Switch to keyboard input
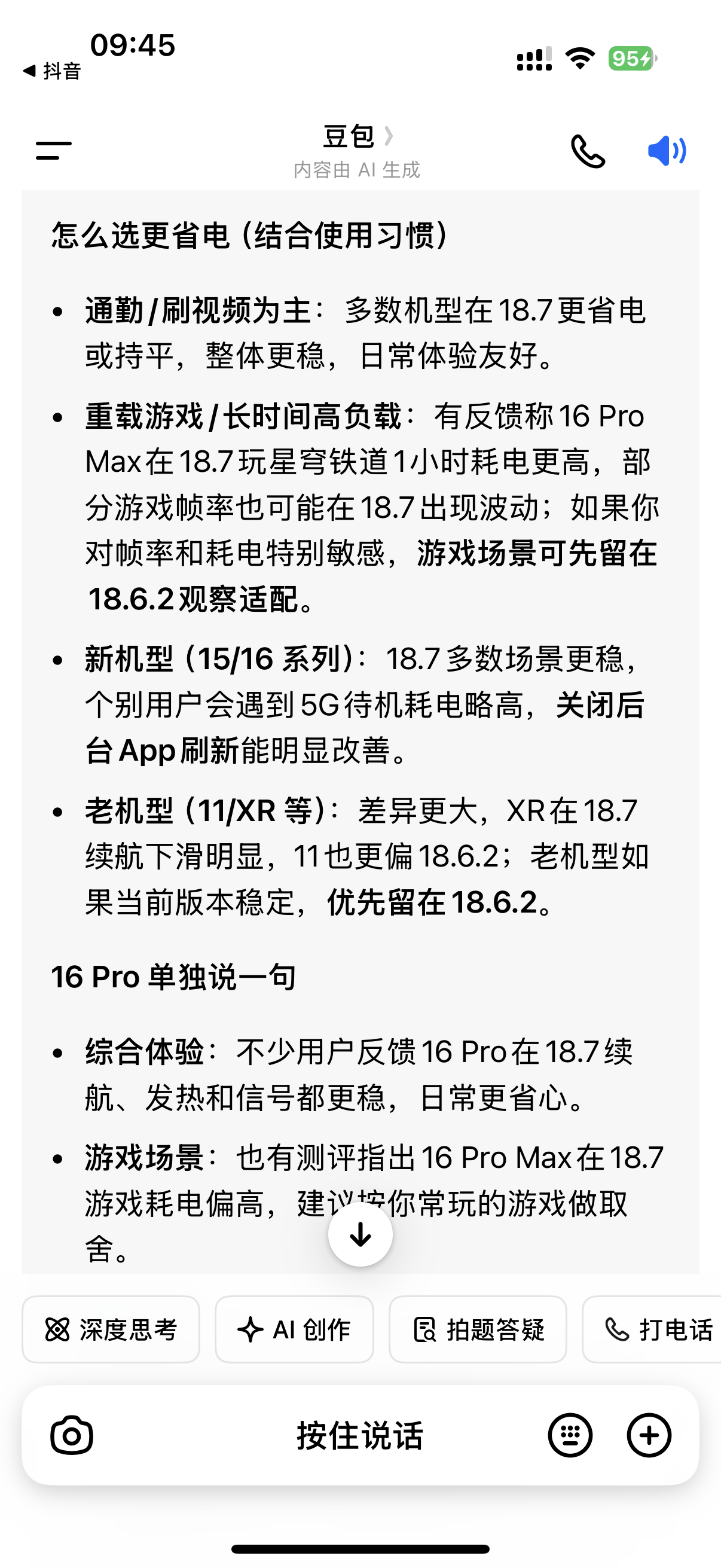The image size is (721, 1568). click(x=570, y=1435)
